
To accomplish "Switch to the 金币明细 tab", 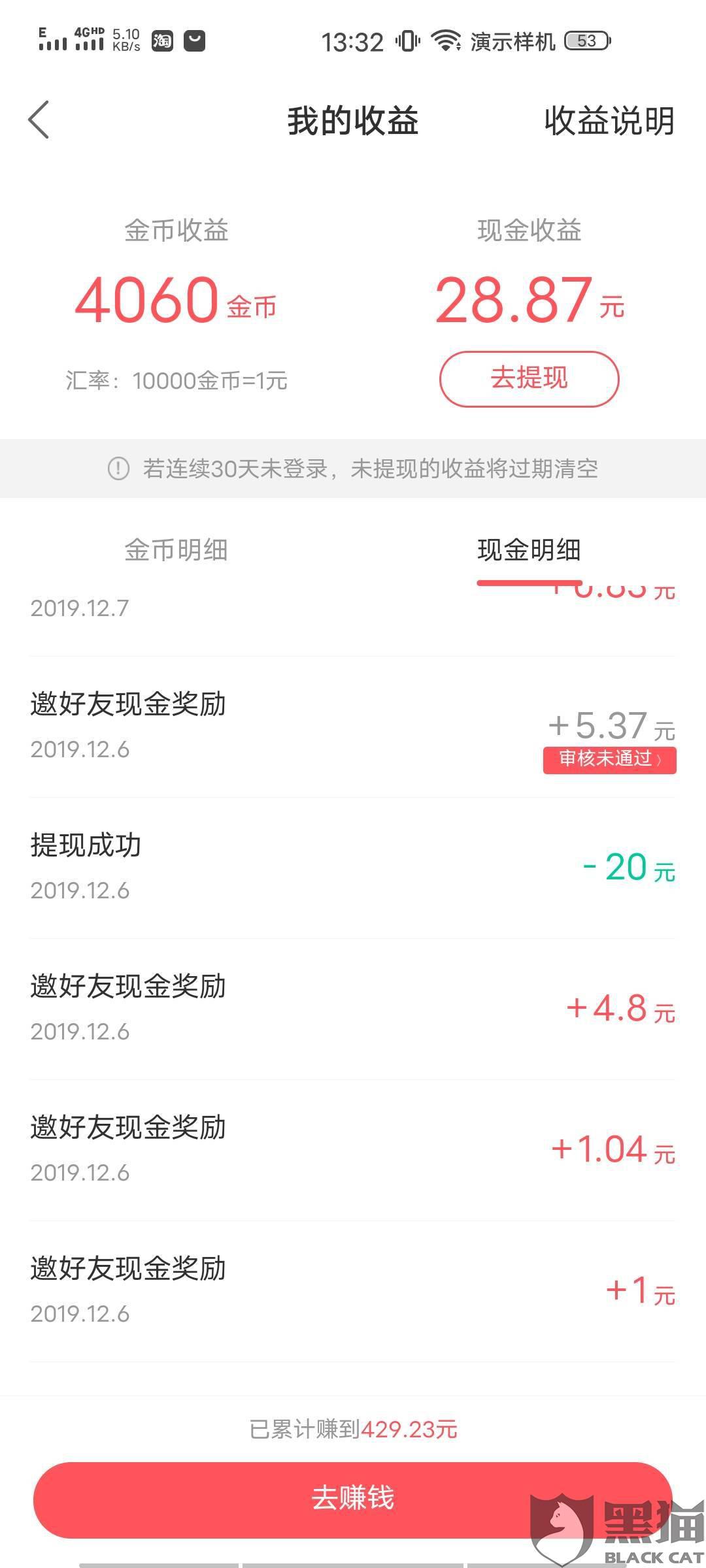I will (x=176, y=550).
